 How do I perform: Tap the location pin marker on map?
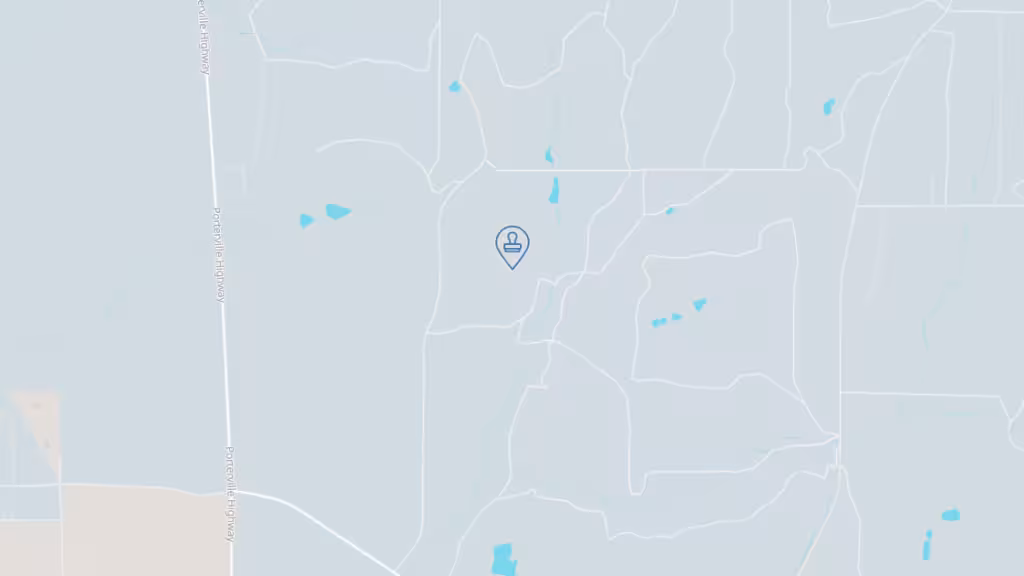[x=512, y=245]
